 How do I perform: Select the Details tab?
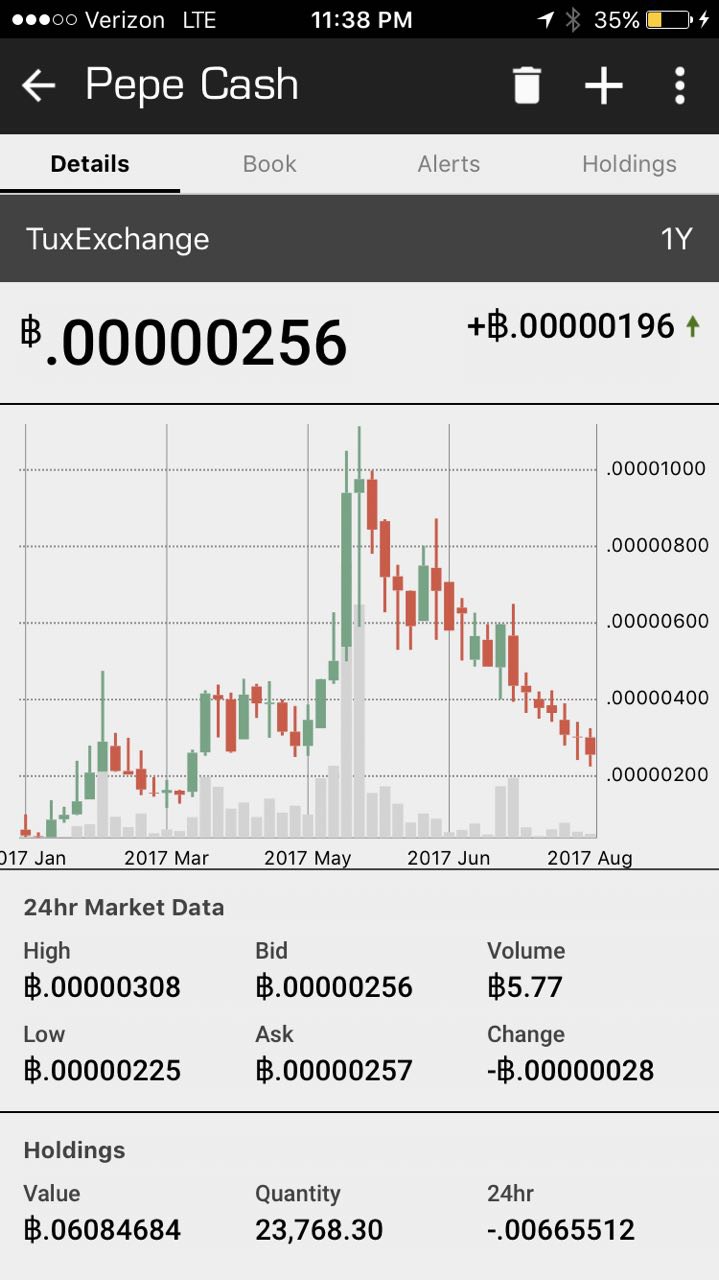tap(90, 164)
